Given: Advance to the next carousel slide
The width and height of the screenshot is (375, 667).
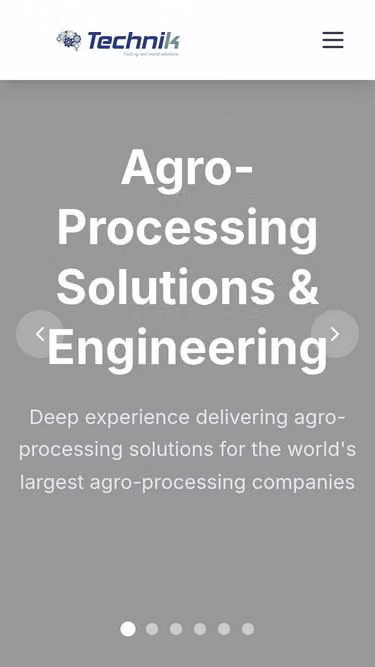Looking at the screenshot, I should (335, 334).
